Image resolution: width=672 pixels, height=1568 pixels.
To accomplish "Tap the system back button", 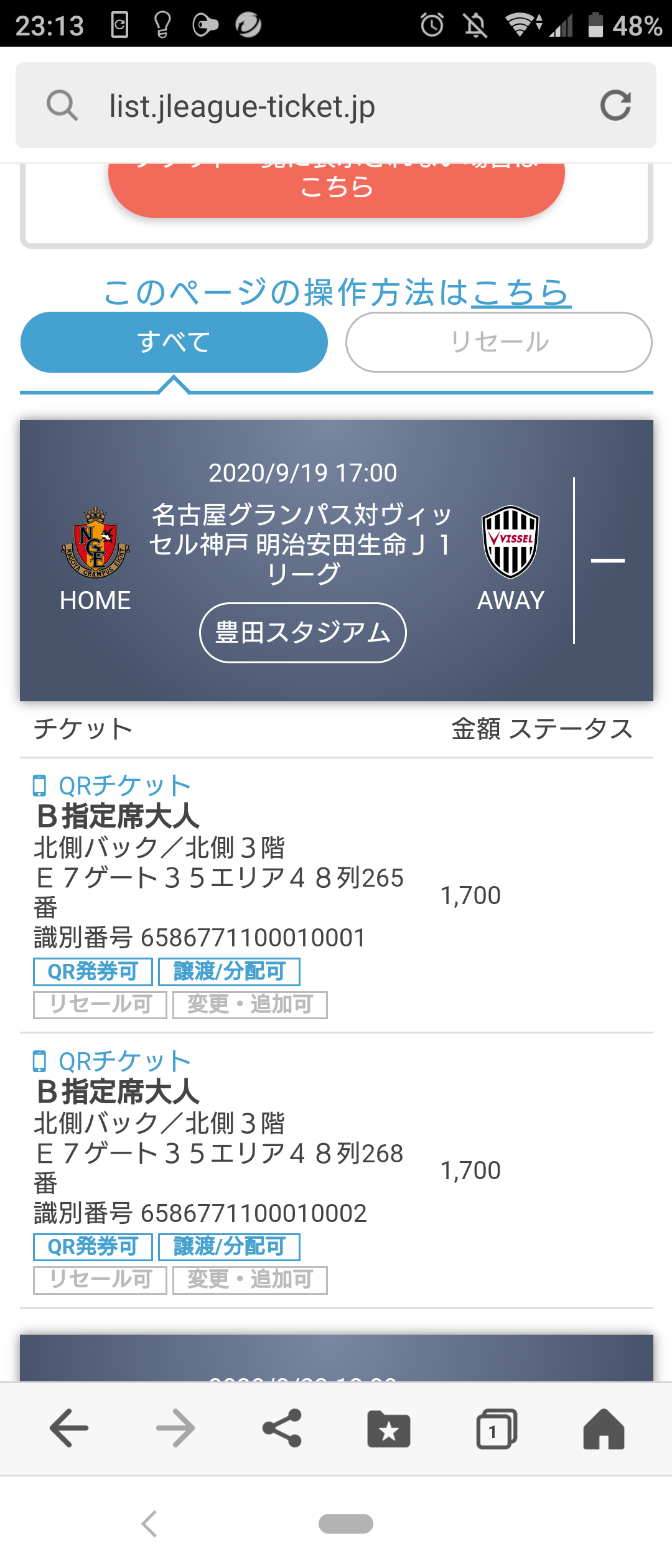I will coord(149,1524).
